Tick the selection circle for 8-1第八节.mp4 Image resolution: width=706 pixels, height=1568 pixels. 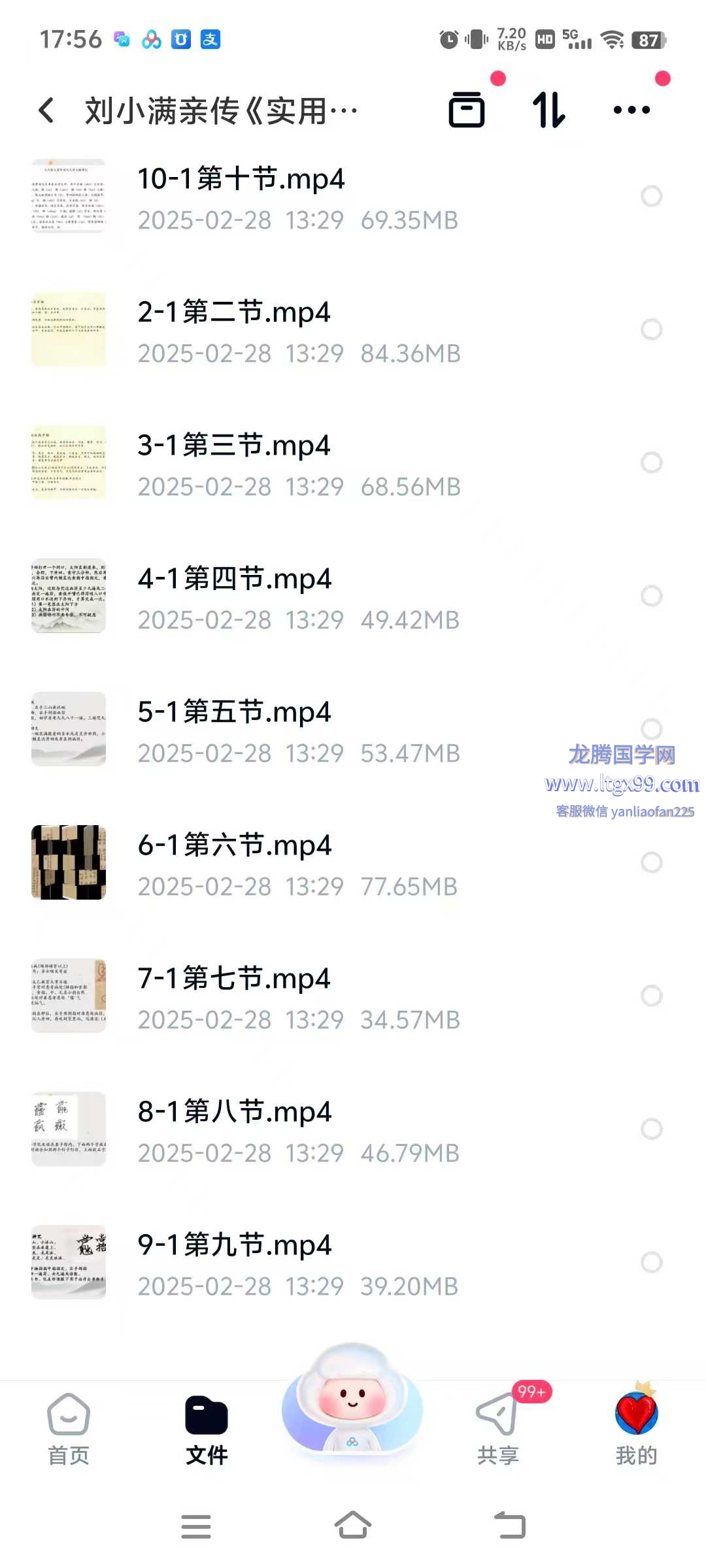651,1129
